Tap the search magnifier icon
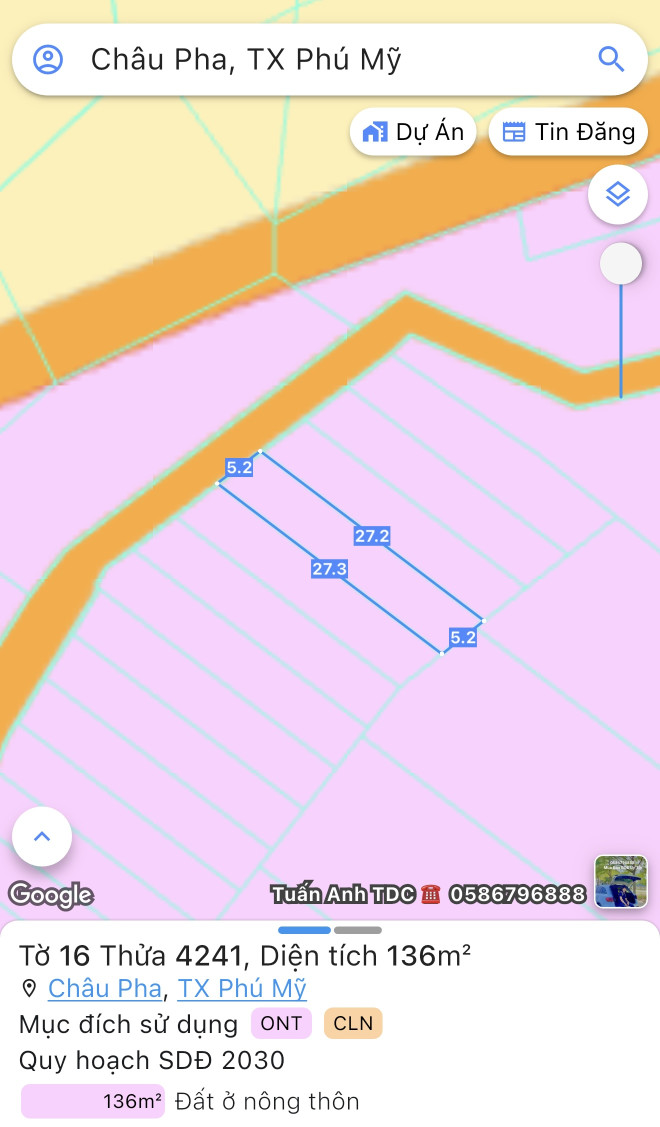The image size is (660, 1127). click(611, 58)
